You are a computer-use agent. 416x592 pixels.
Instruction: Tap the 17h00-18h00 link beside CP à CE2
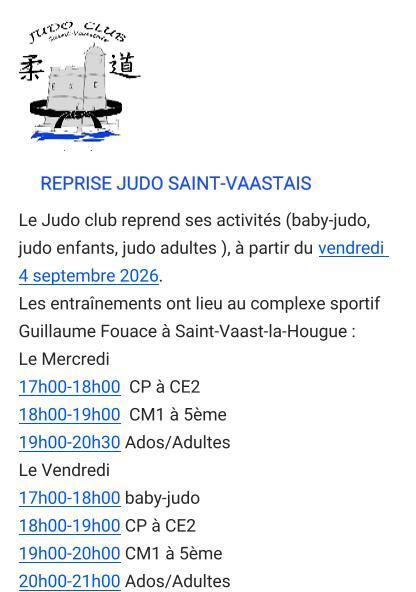coord(70,387)
